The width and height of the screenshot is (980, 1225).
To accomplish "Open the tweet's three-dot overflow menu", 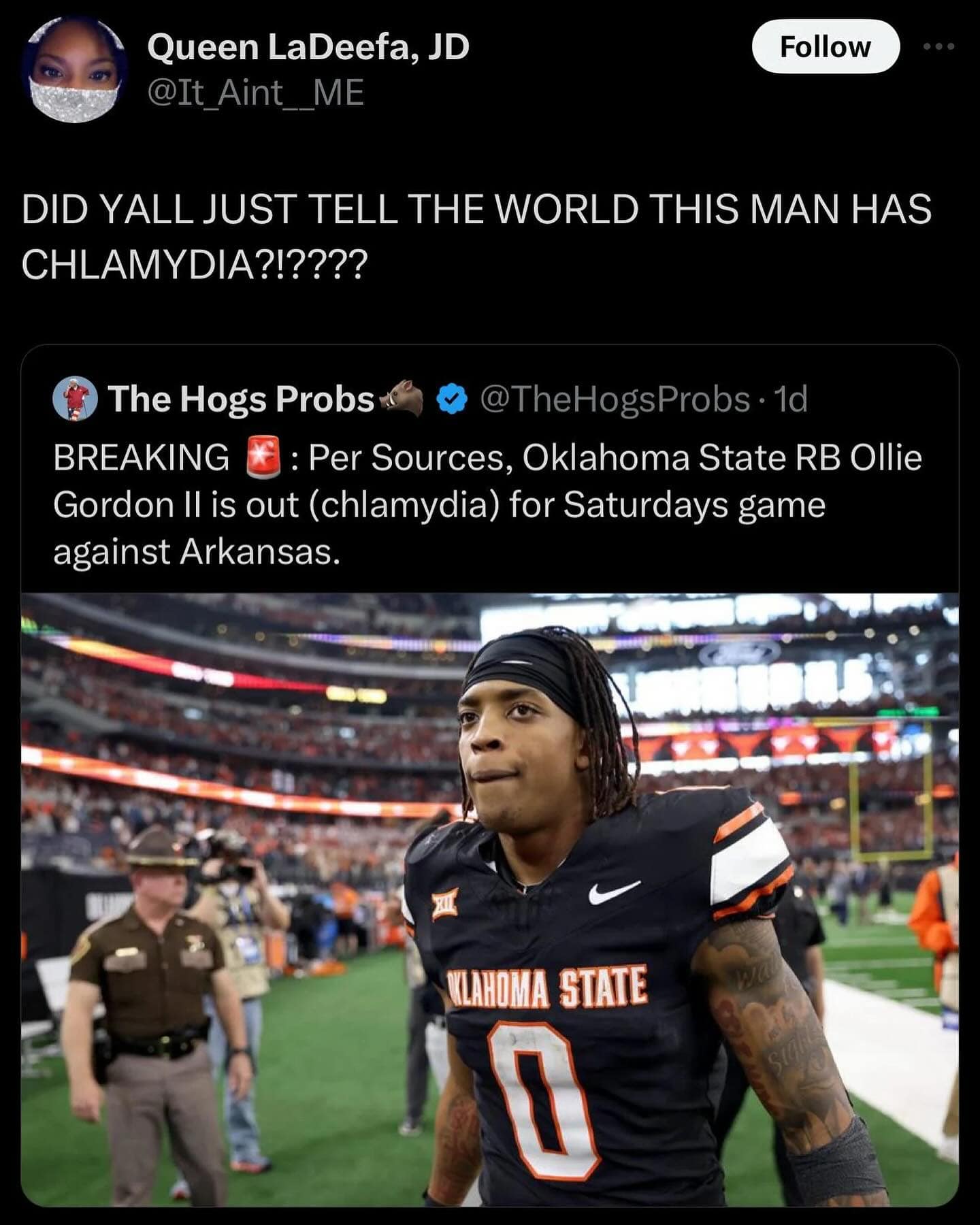I will [939, 47].
